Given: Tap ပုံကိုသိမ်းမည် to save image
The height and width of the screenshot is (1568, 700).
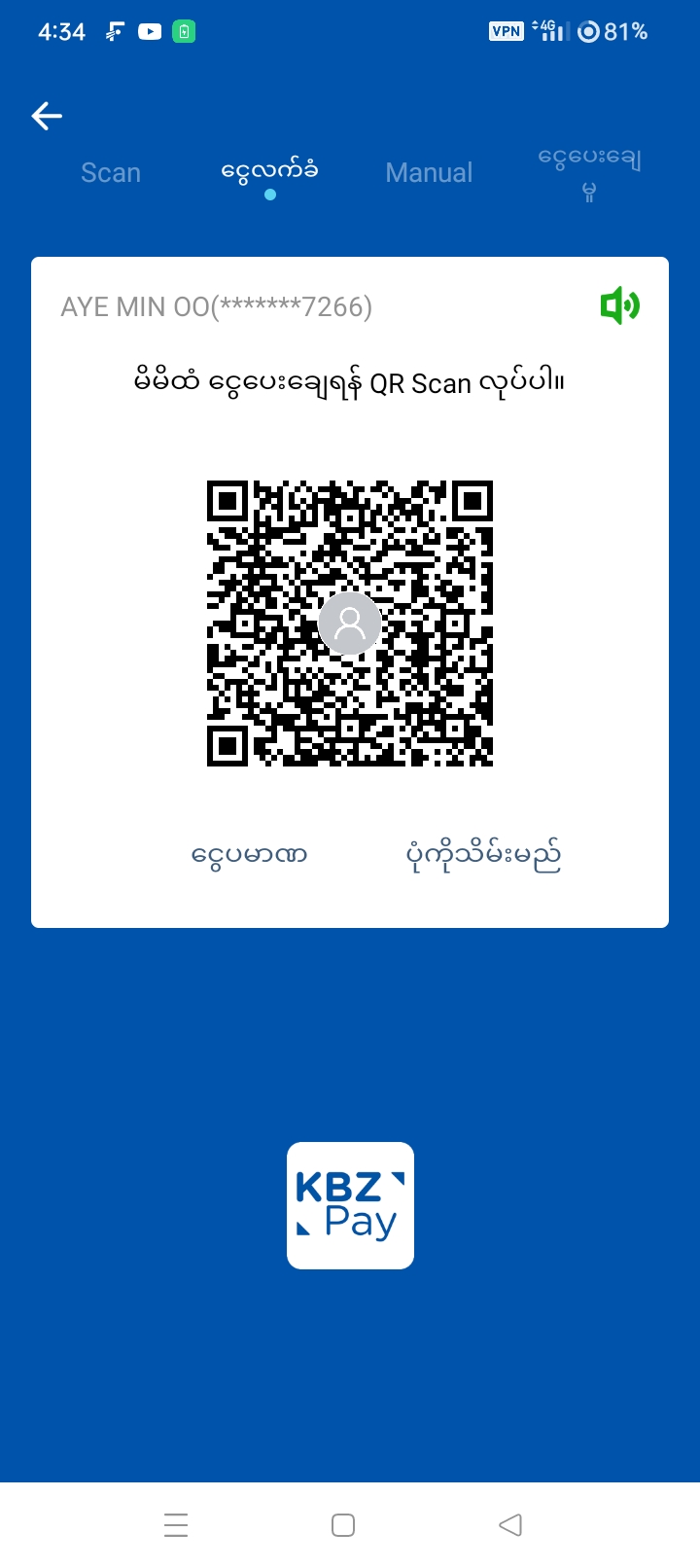Looking at the screenshot, I should 483,855.
